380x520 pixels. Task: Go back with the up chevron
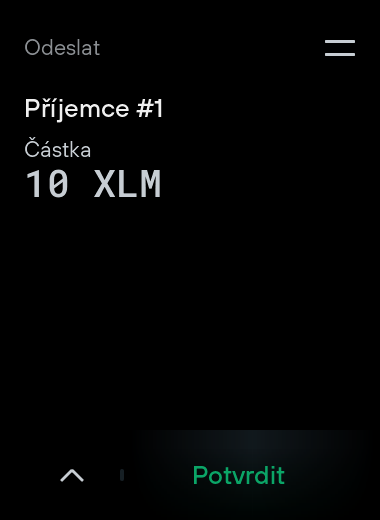(x=72, y=475)
